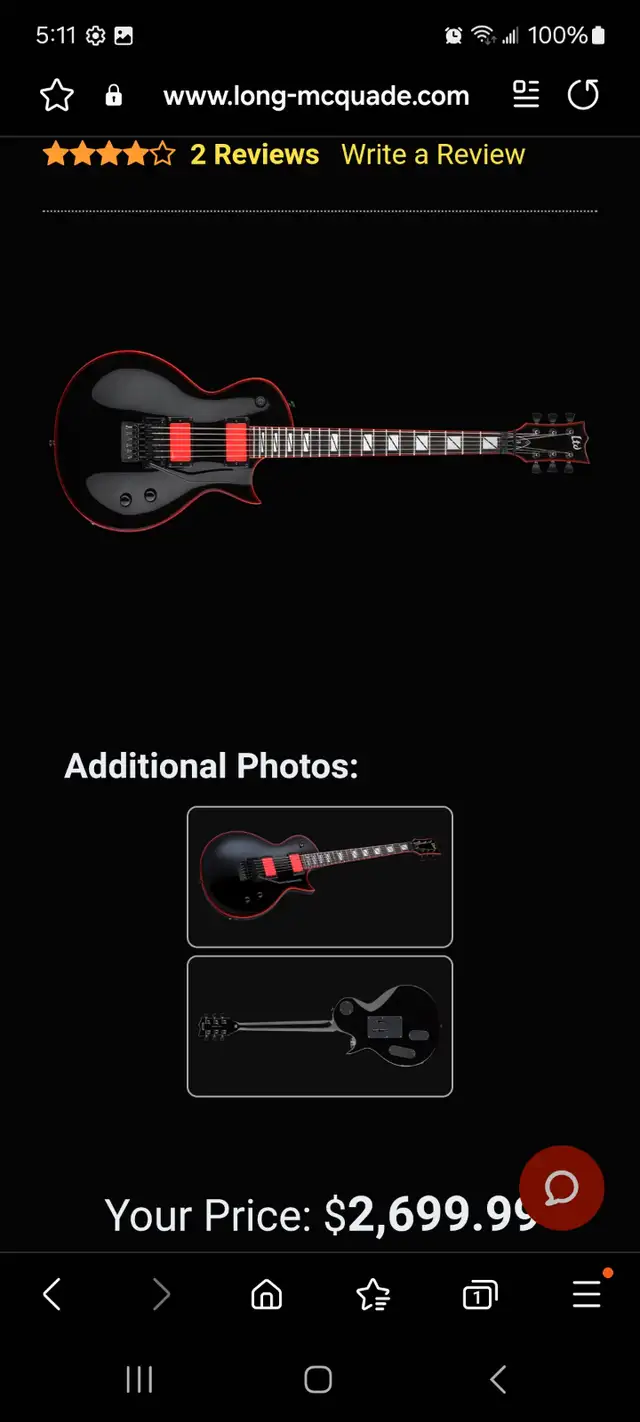The width and height of the screenshot is (640, 1422).
Task: Reload the page
Action: pyautogui.click(x=583, y=95)
